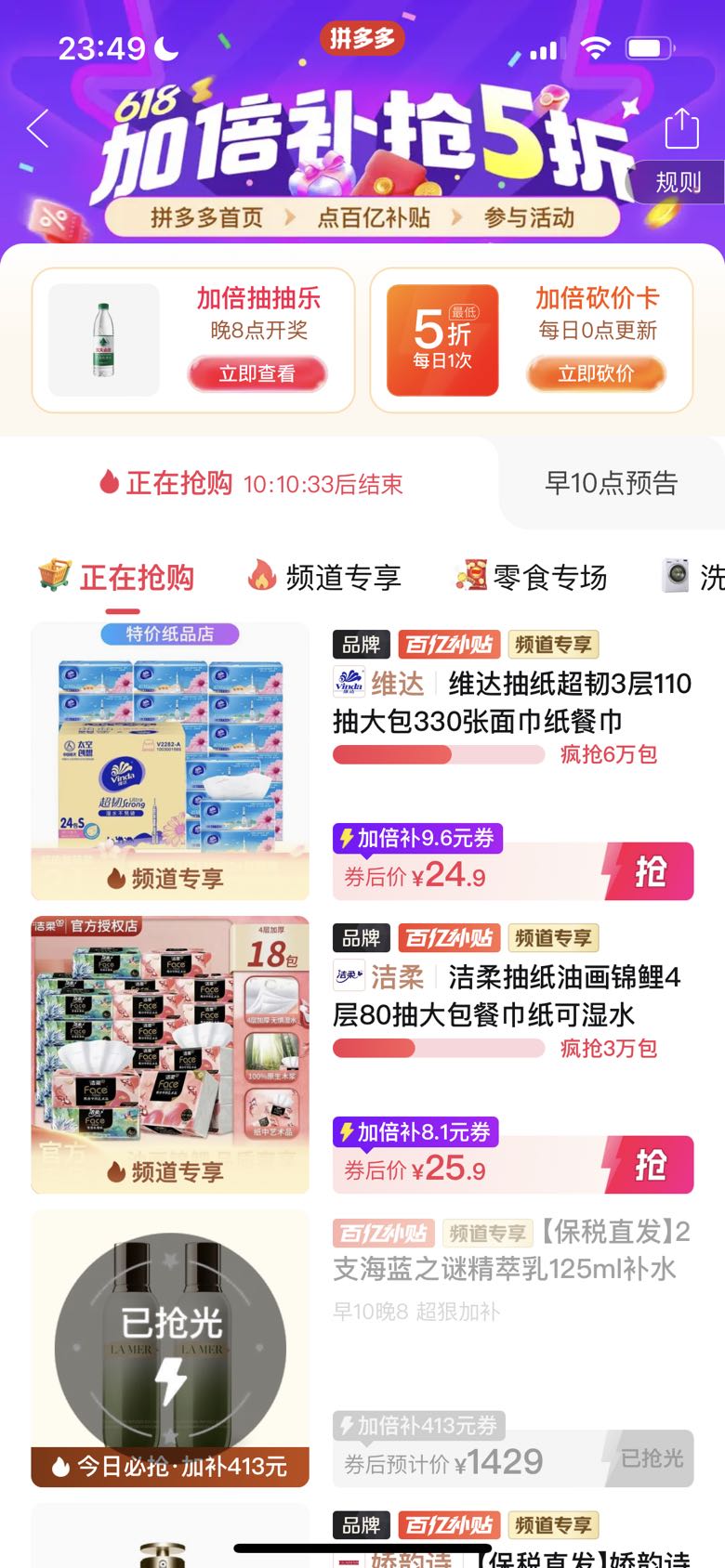This screenshot has width=725, height=1568.
Task: Switch to 早10点预告 tab
Action: (611, 483)
